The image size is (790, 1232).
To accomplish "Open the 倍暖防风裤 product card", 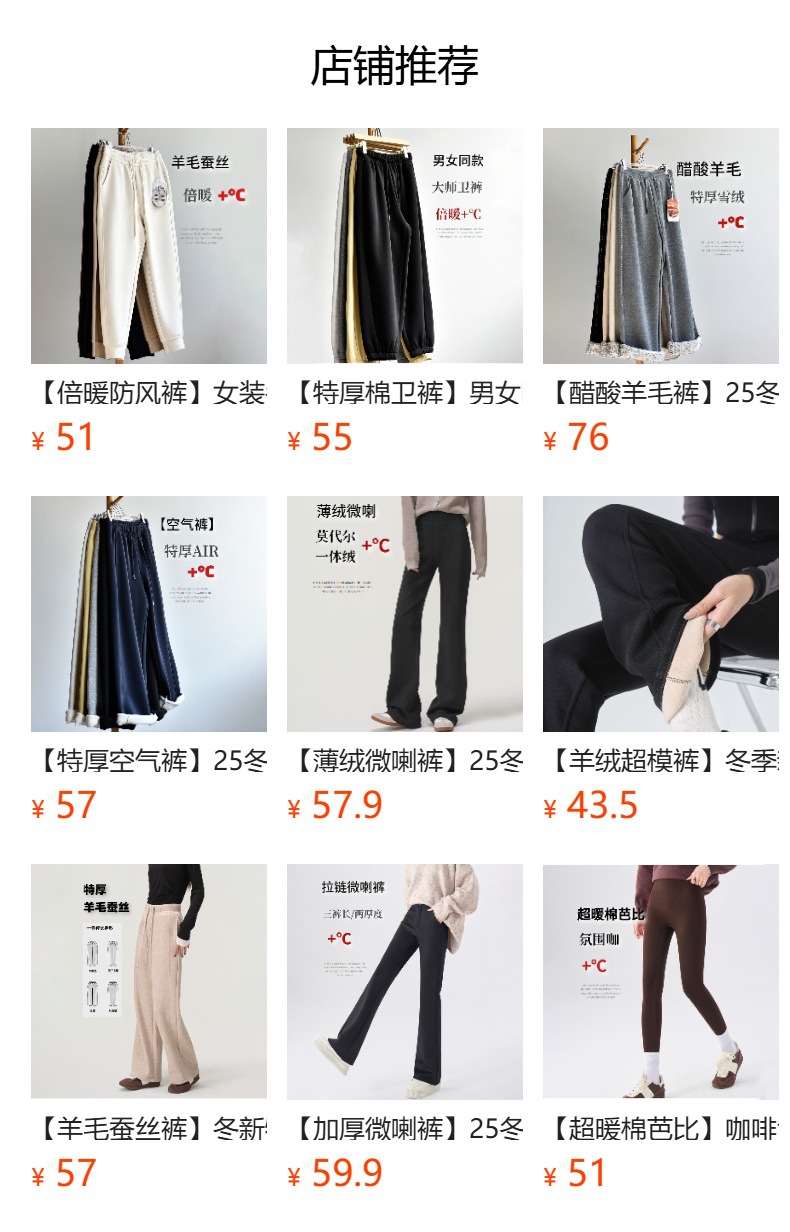I will 149,292.
